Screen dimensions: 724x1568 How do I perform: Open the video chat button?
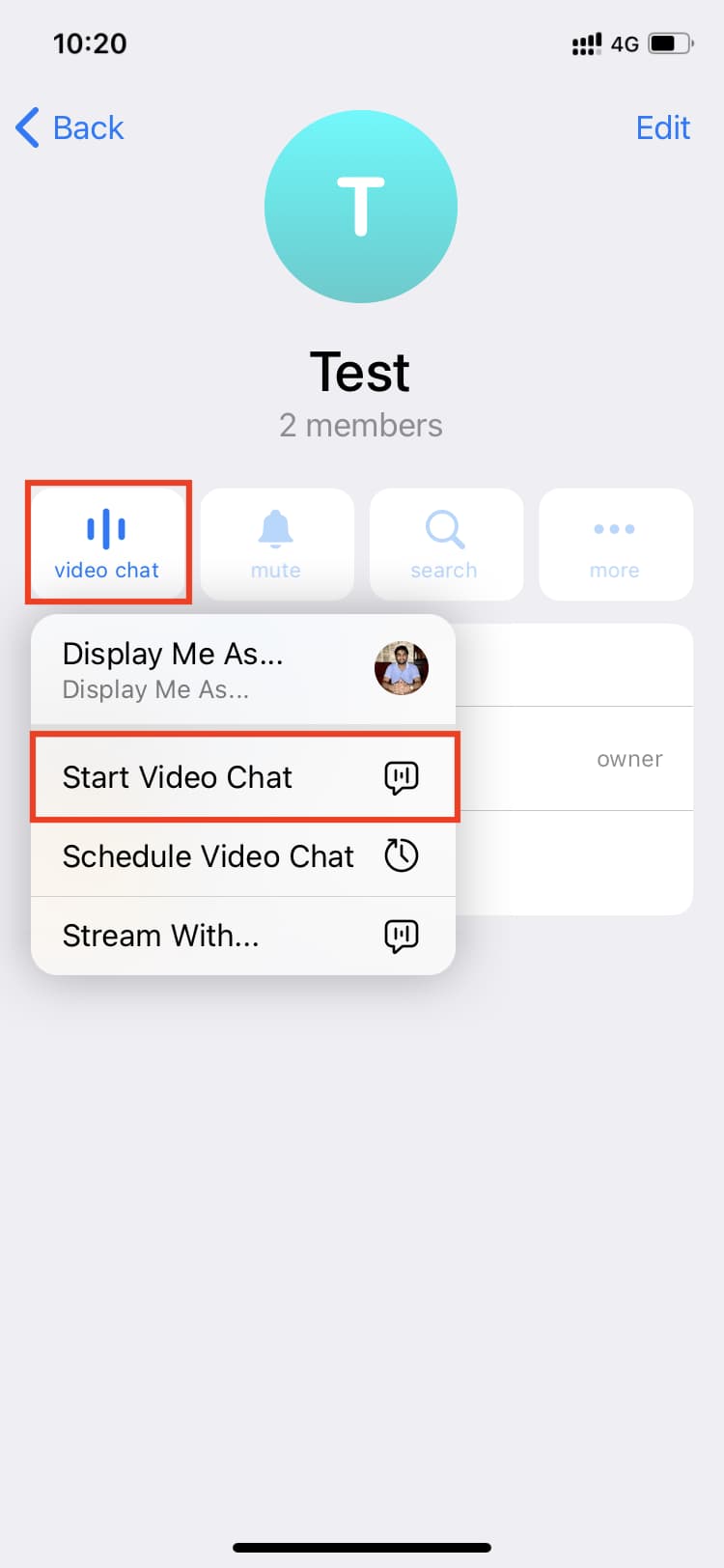[x=107, y=544]
